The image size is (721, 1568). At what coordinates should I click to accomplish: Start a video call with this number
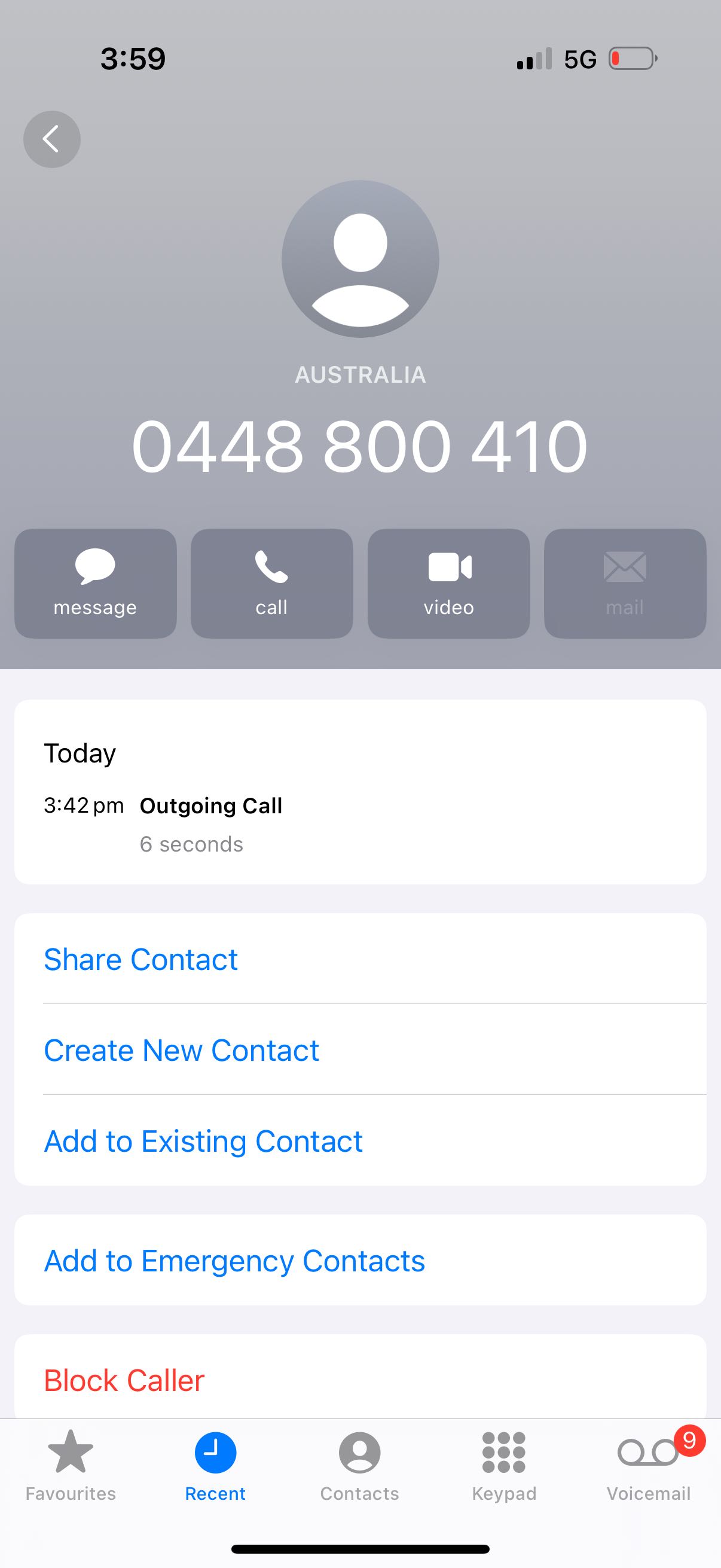pos(448,582)
